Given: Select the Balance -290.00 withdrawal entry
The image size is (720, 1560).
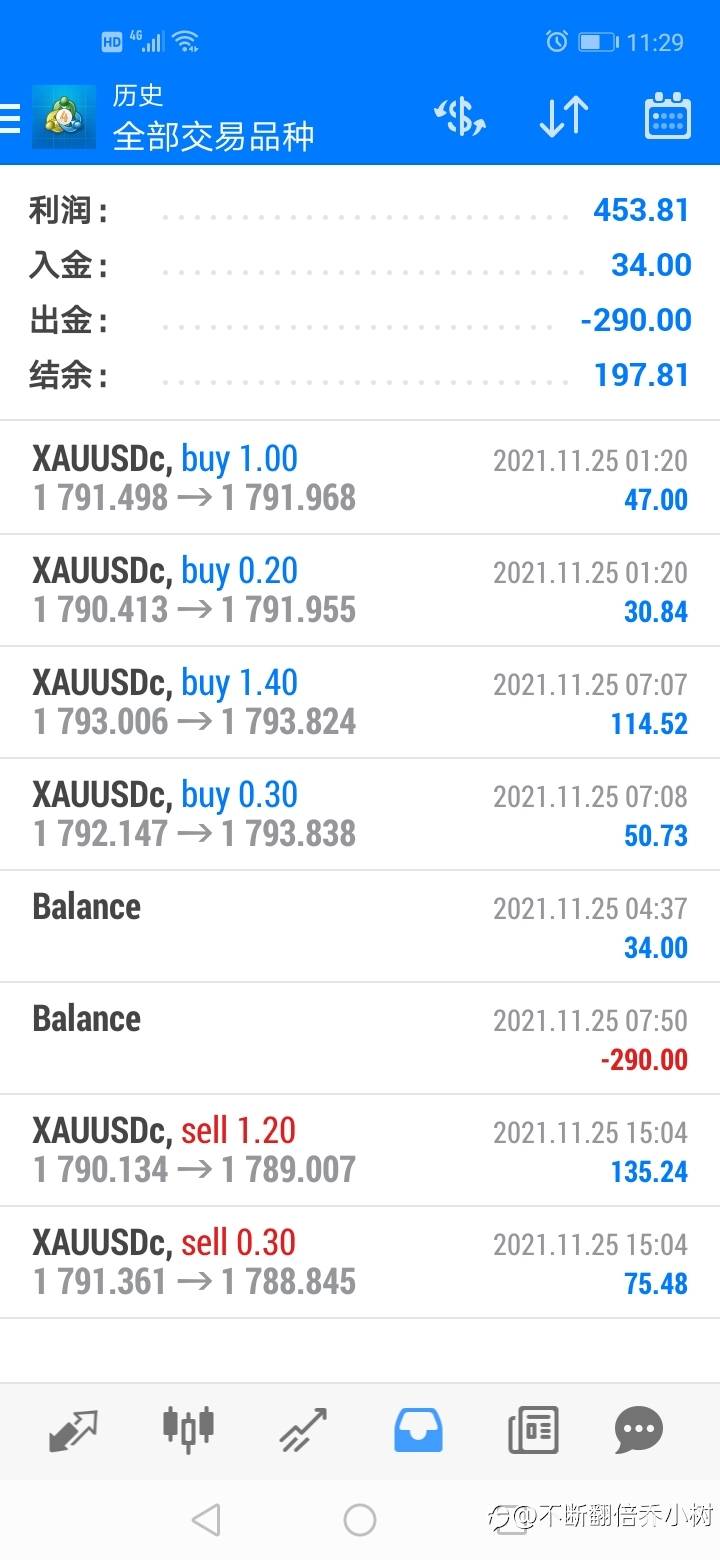Looking at the screenshot, I should point(360,1038).
